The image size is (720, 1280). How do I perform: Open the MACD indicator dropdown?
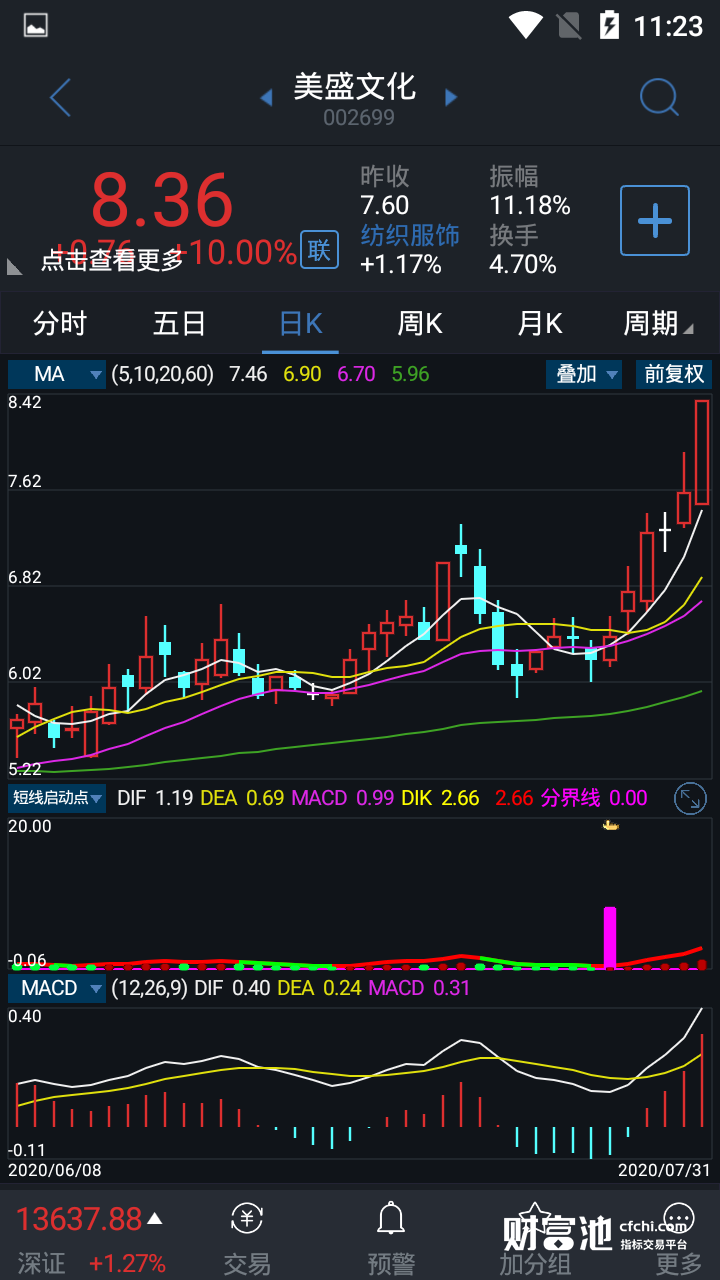[x=57, y=988]
